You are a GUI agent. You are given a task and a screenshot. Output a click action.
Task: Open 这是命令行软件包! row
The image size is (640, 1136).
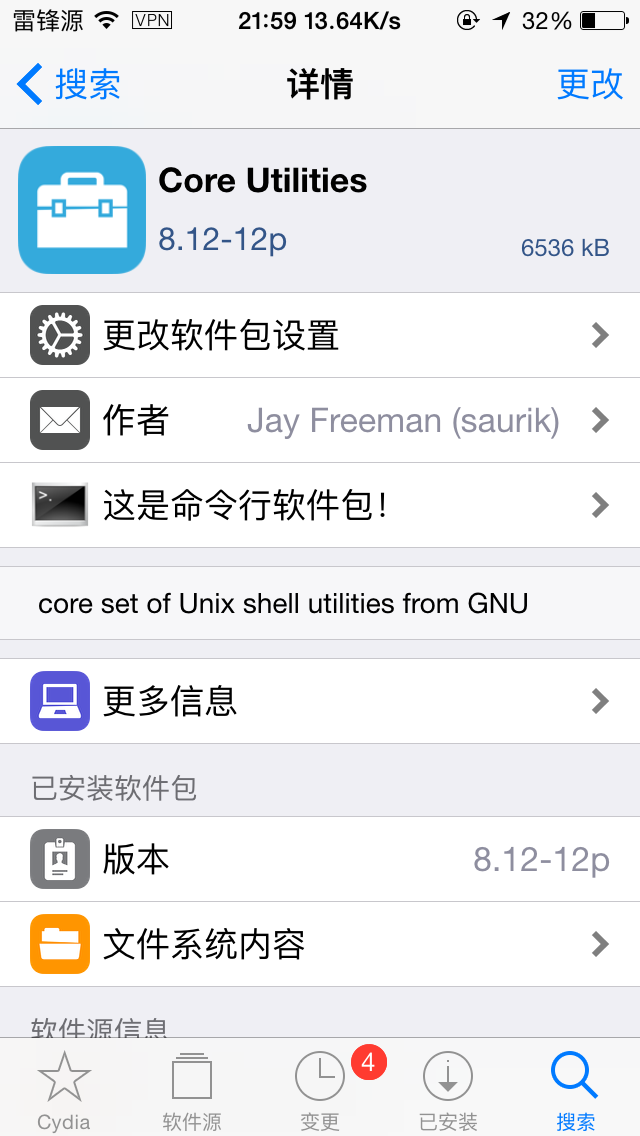coord(320,505)
